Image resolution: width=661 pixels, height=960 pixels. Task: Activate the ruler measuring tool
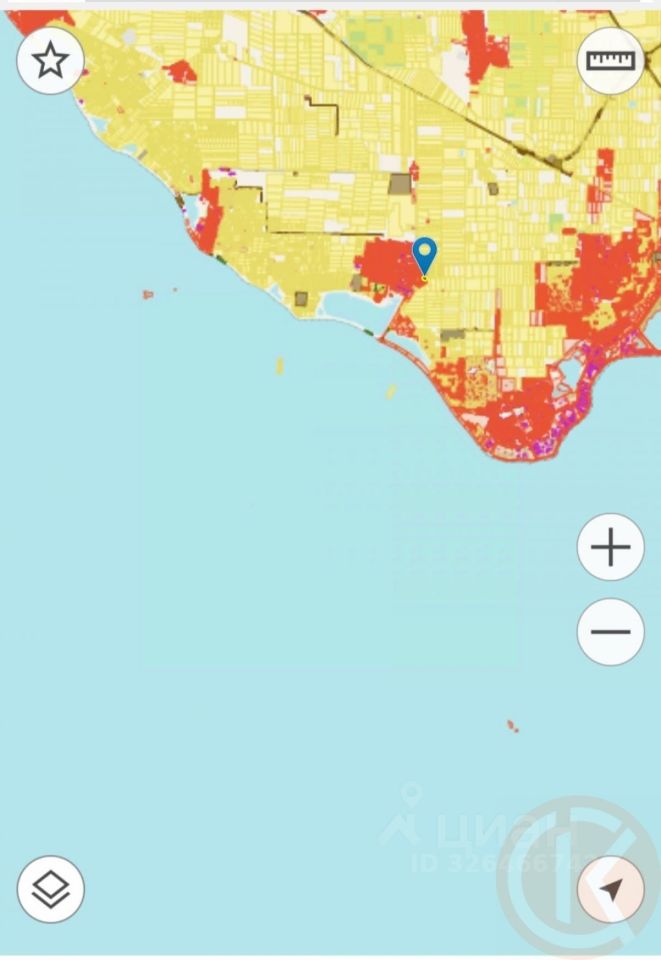coord(610,61)
